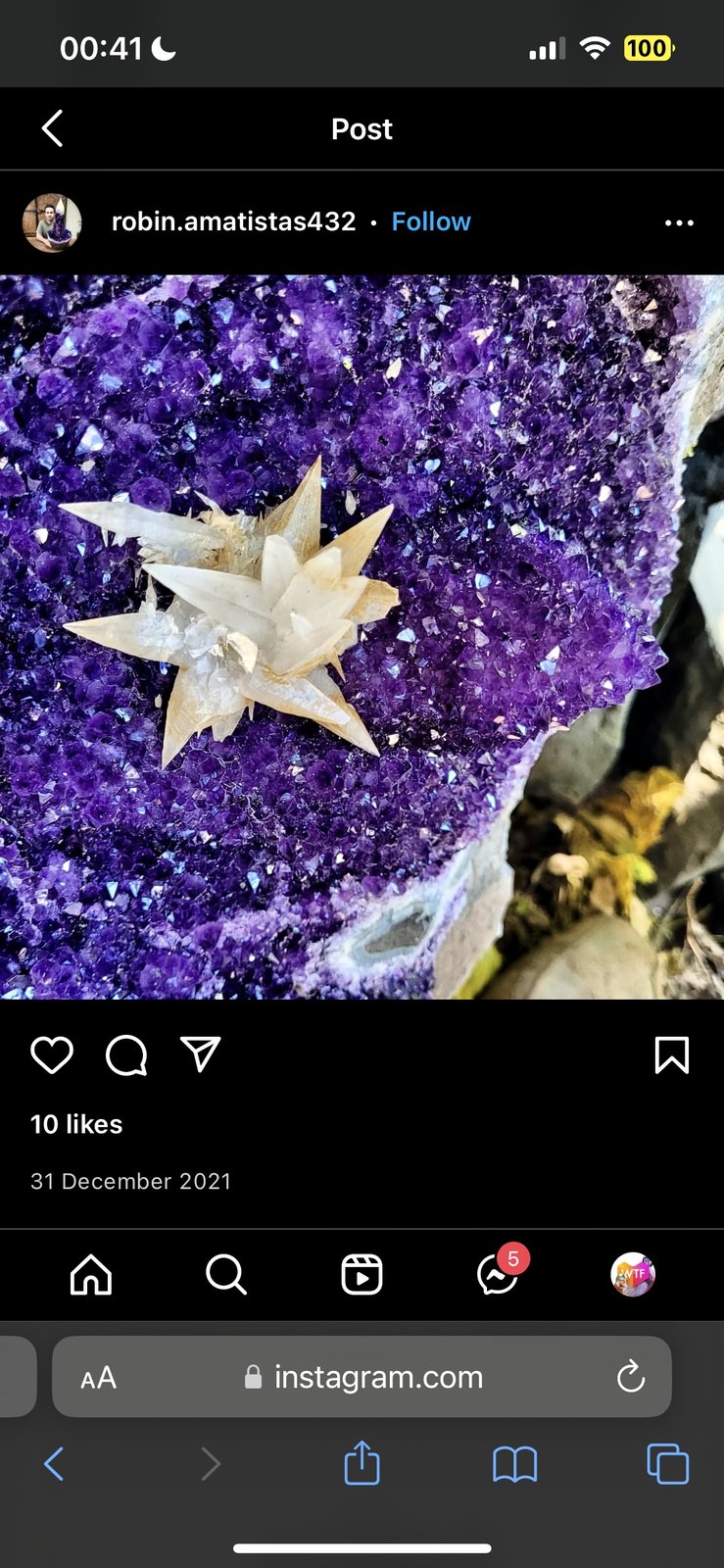Like the amethyst post

tap(52, 1055)
